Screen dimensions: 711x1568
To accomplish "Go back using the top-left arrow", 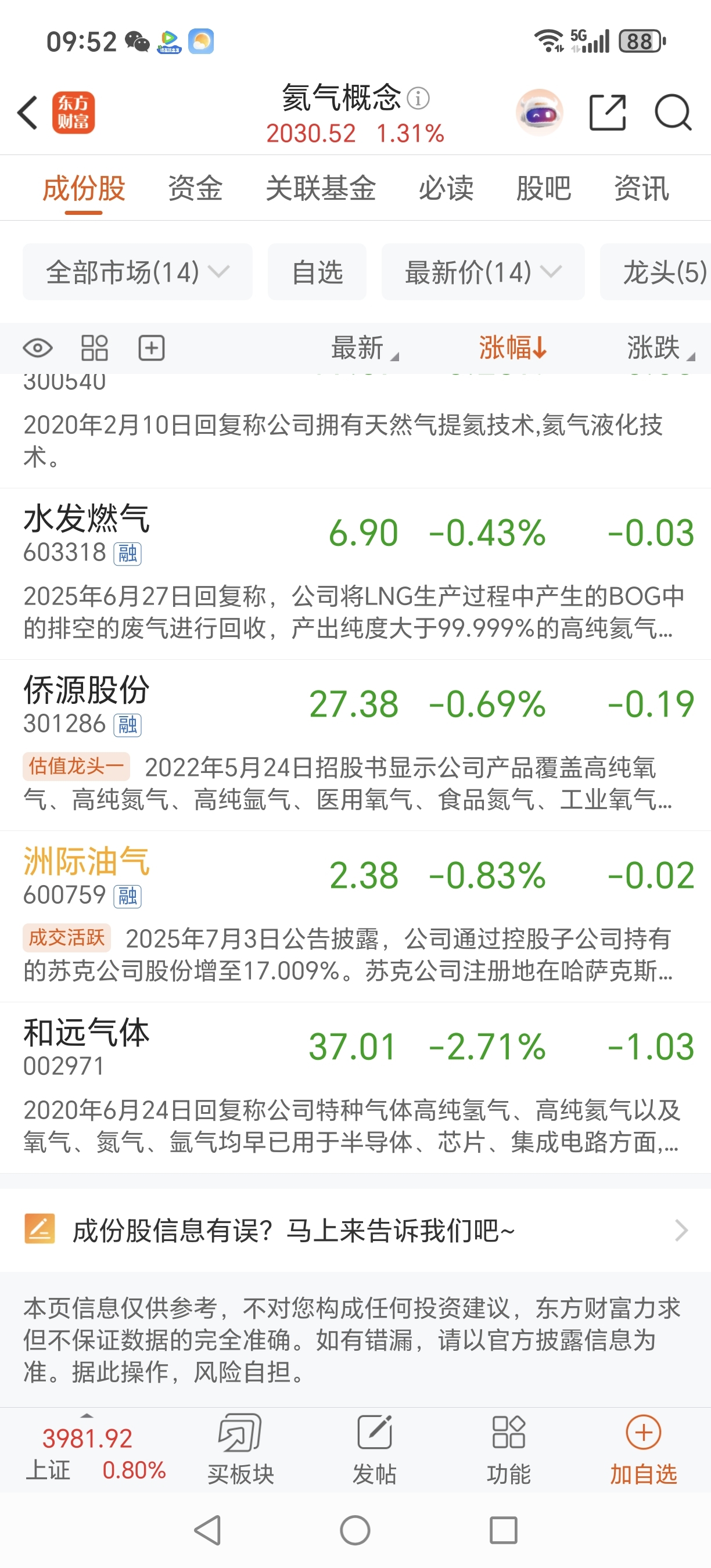I will point(28,113).
